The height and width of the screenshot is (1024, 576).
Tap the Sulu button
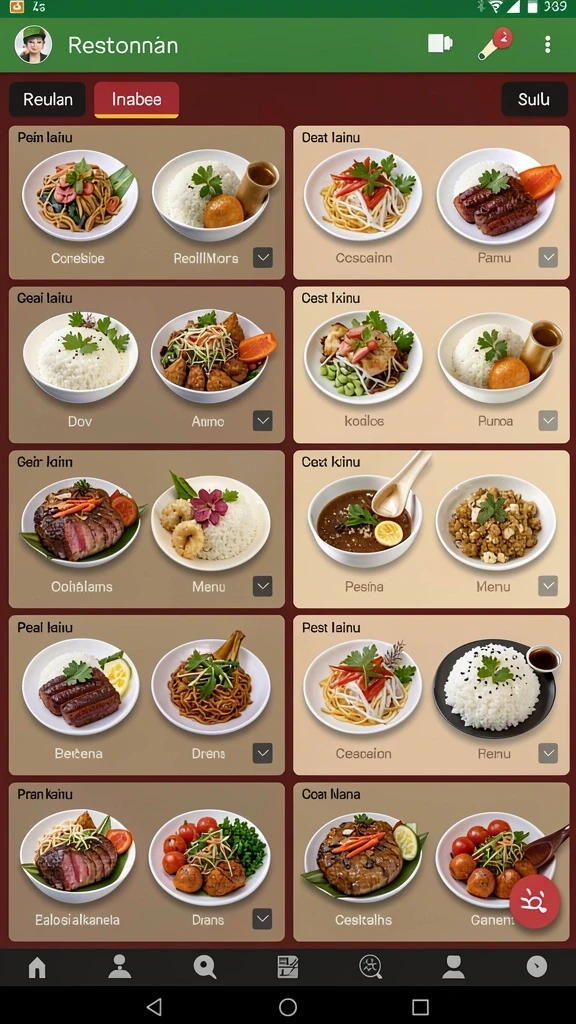pos(534,100)
